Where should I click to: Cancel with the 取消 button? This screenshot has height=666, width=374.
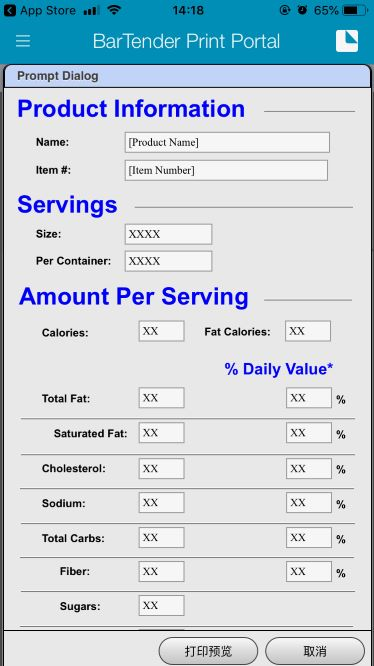pyautogui.click(x=315, y=651)
